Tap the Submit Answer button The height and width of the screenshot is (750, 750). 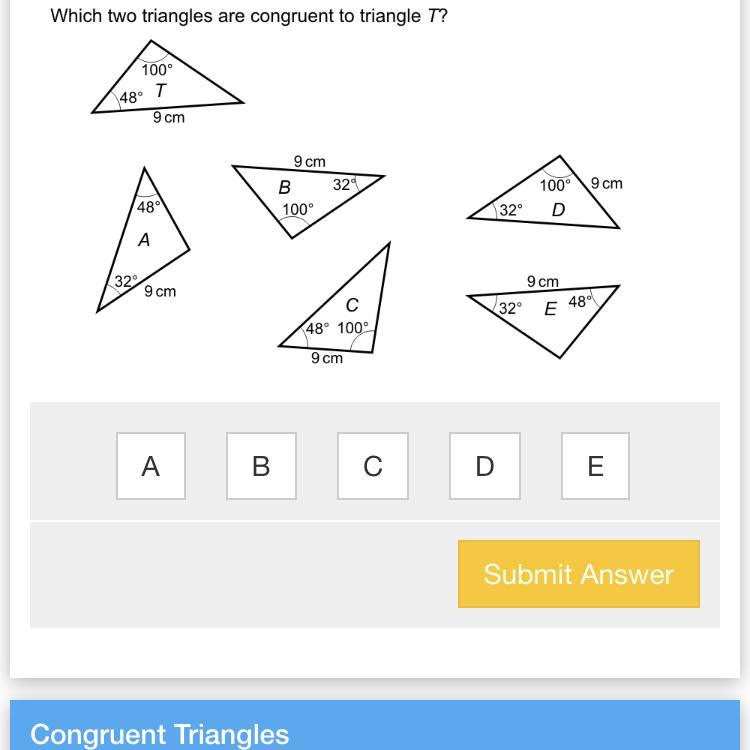click(x=578, y=574)
